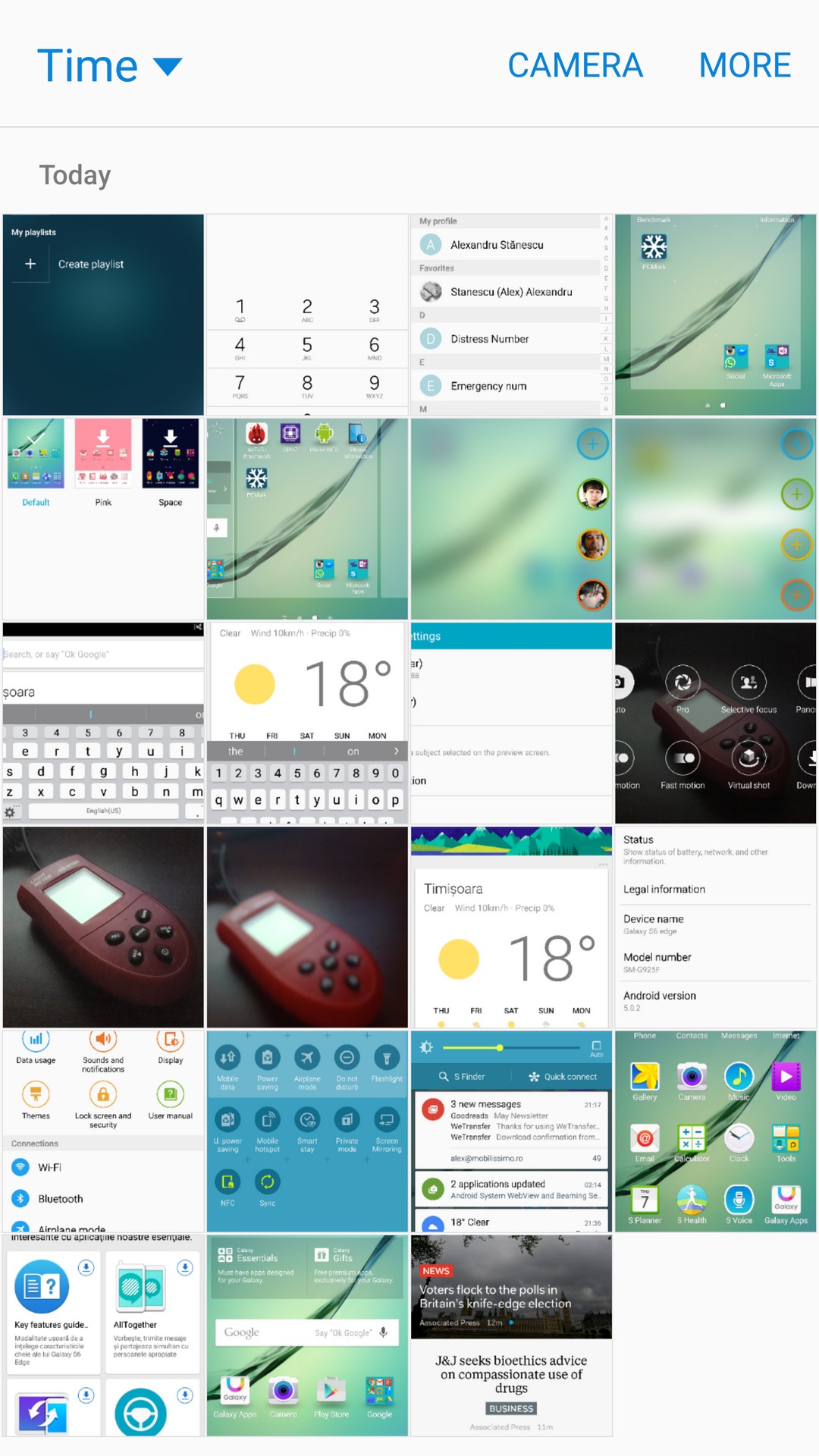Open the notification panel screenshot with 3 new messages

tap(511, 1131)
